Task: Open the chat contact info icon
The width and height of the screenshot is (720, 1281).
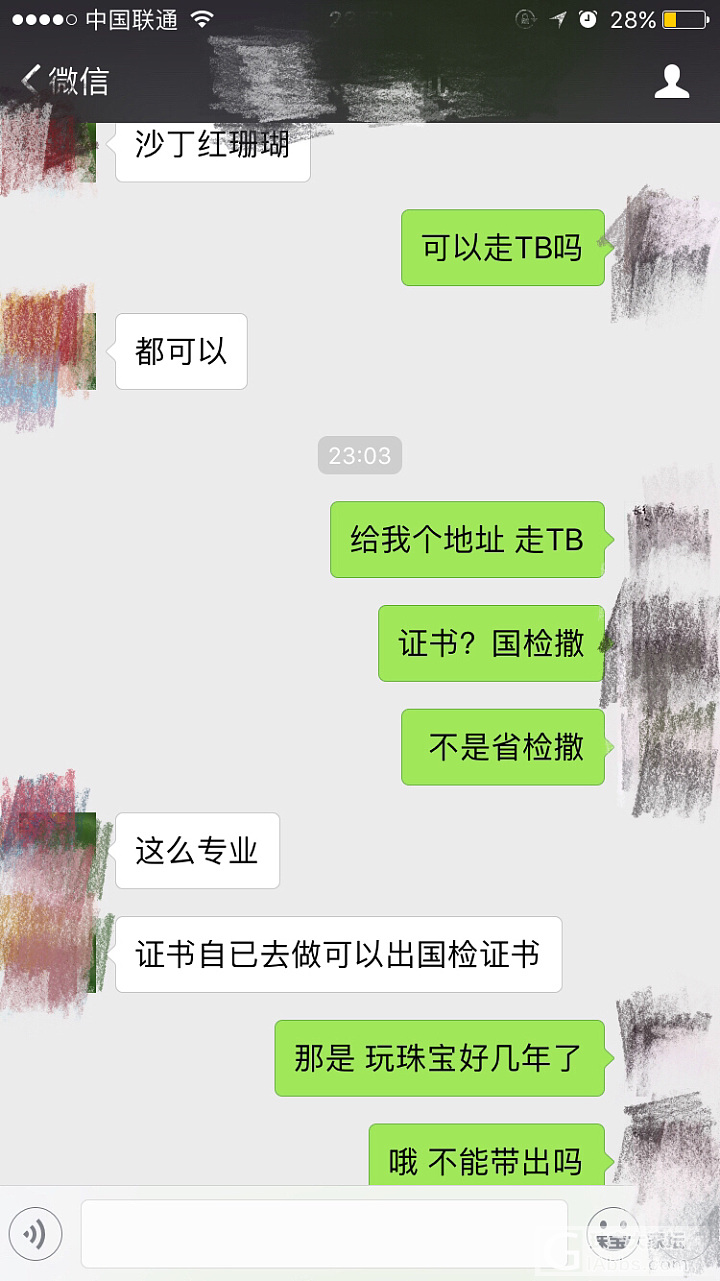Action: [672, 81]
